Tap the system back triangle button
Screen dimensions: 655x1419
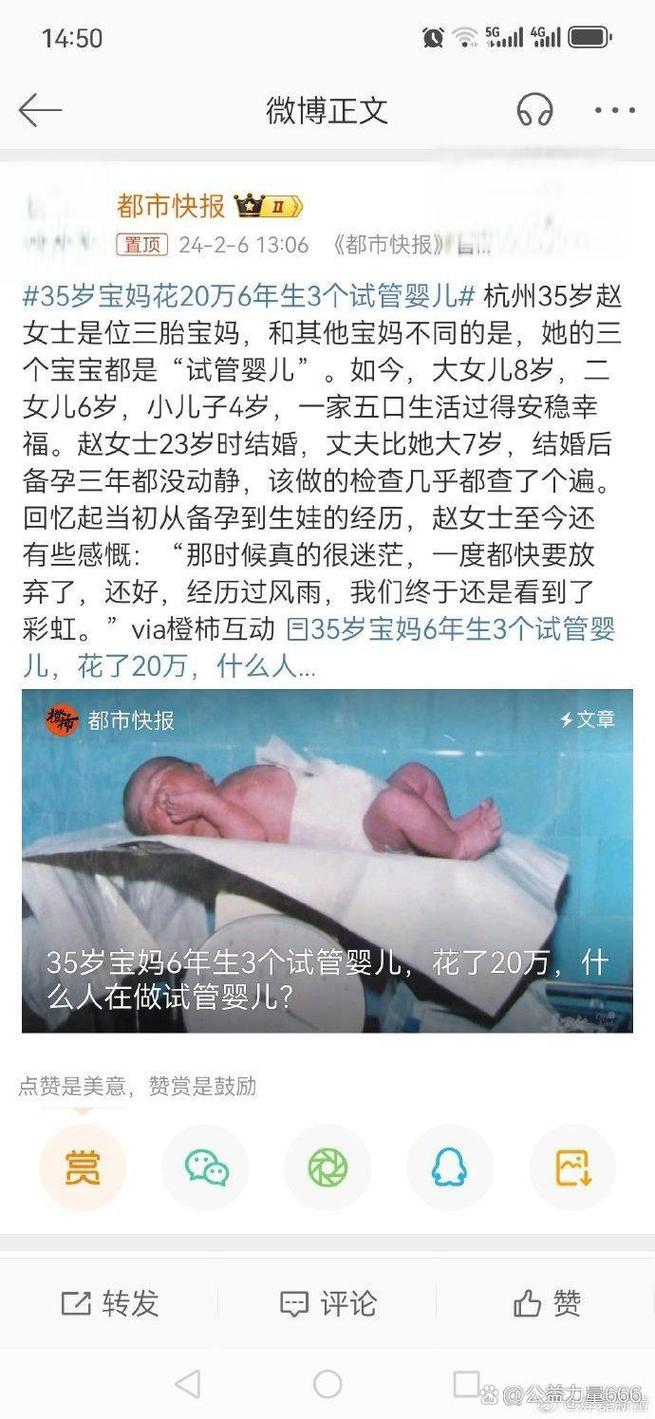point(187,1384)
